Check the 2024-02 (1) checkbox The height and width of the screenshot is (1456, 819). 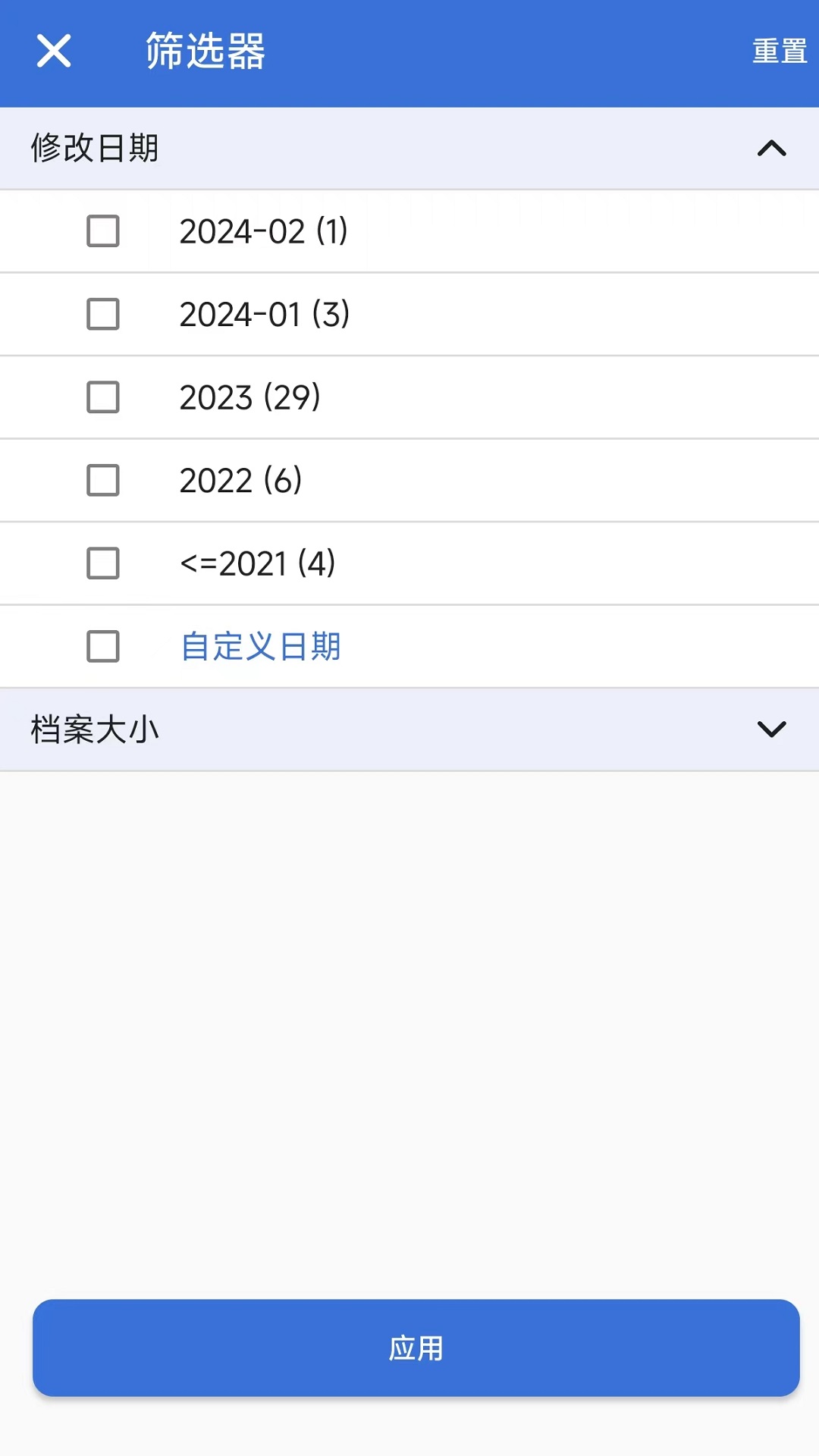pos(104,231)
